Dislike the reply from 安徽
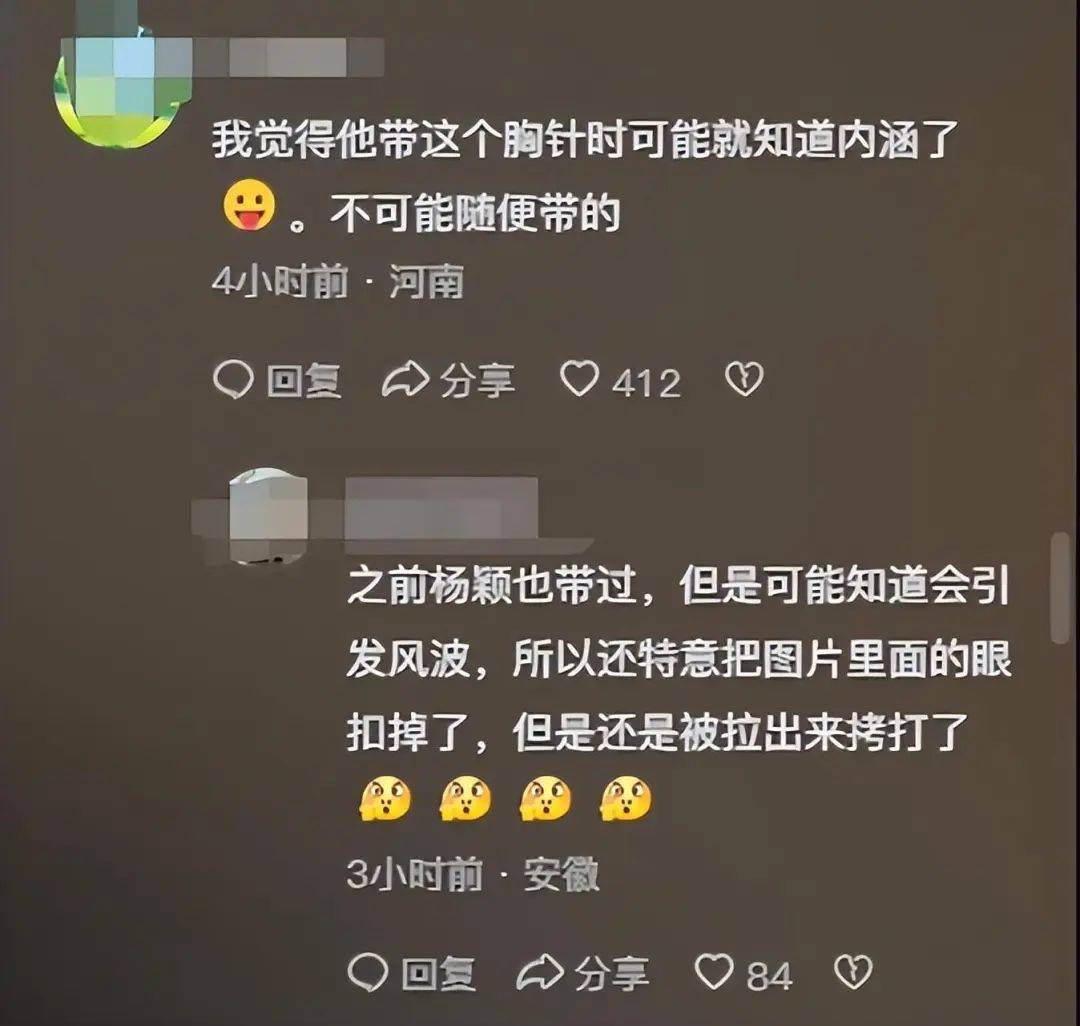Screen dimensions: 1080x1026 click(x=853, y=972)
